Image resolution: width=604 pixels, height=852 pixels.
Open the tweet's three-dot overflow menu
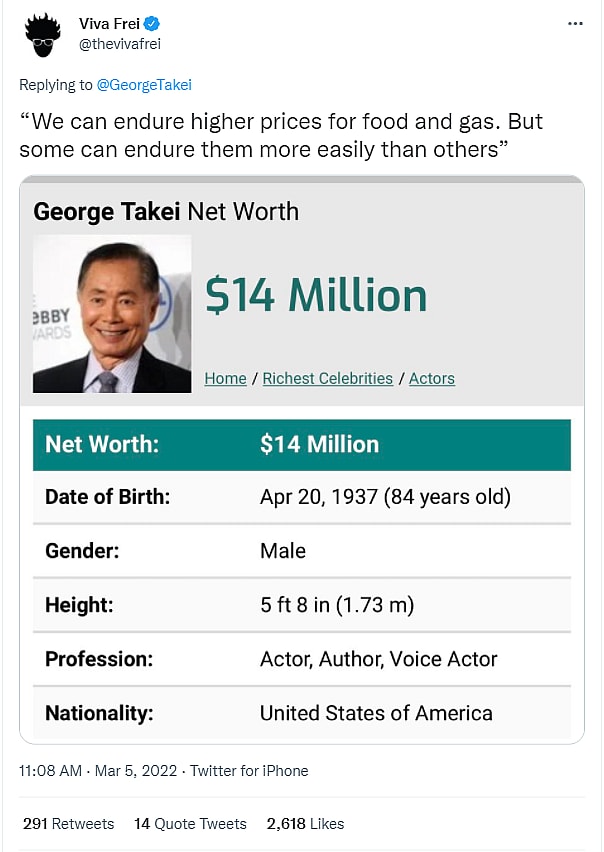[575, 24]
